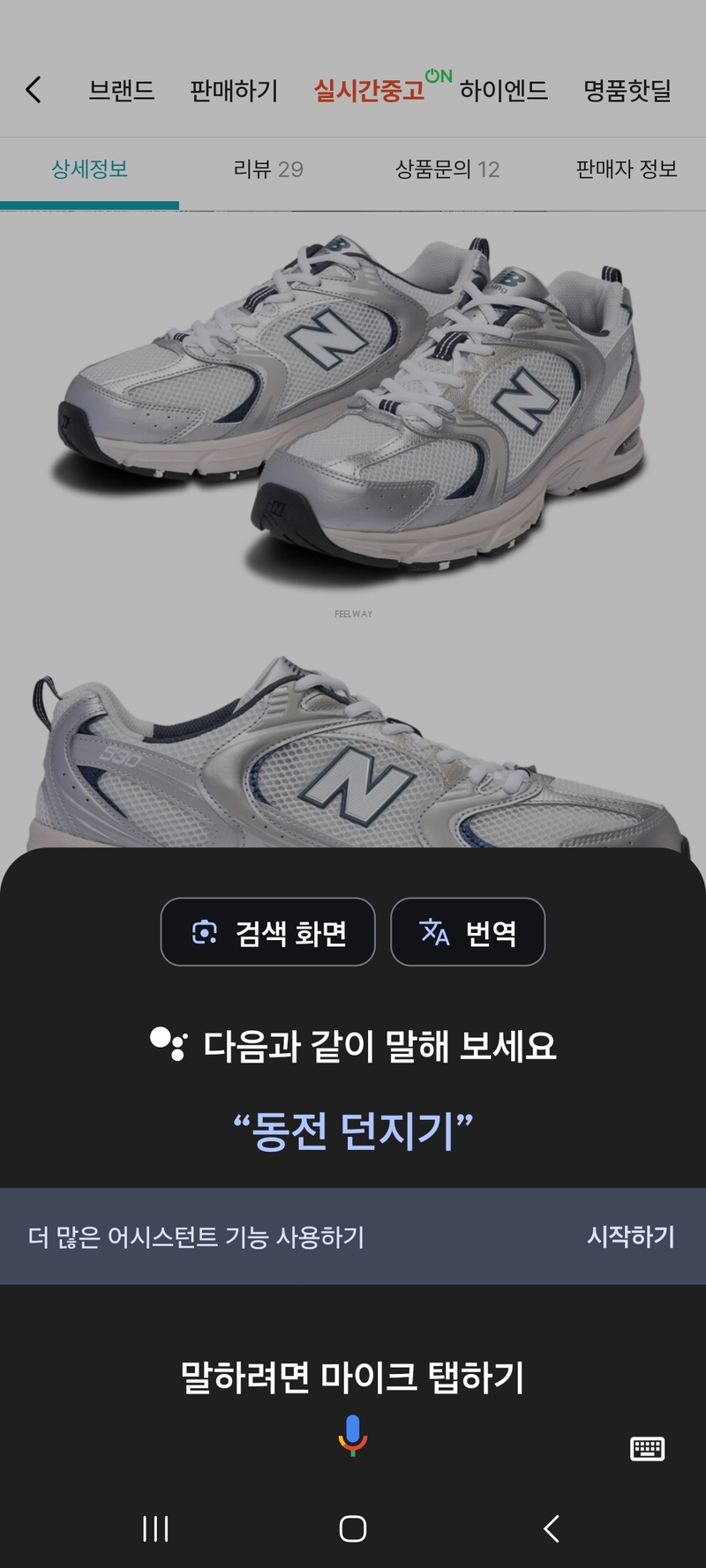Tap the 검색 화면 button
This screenshot has width=706, height=1568.
point(268,932)
